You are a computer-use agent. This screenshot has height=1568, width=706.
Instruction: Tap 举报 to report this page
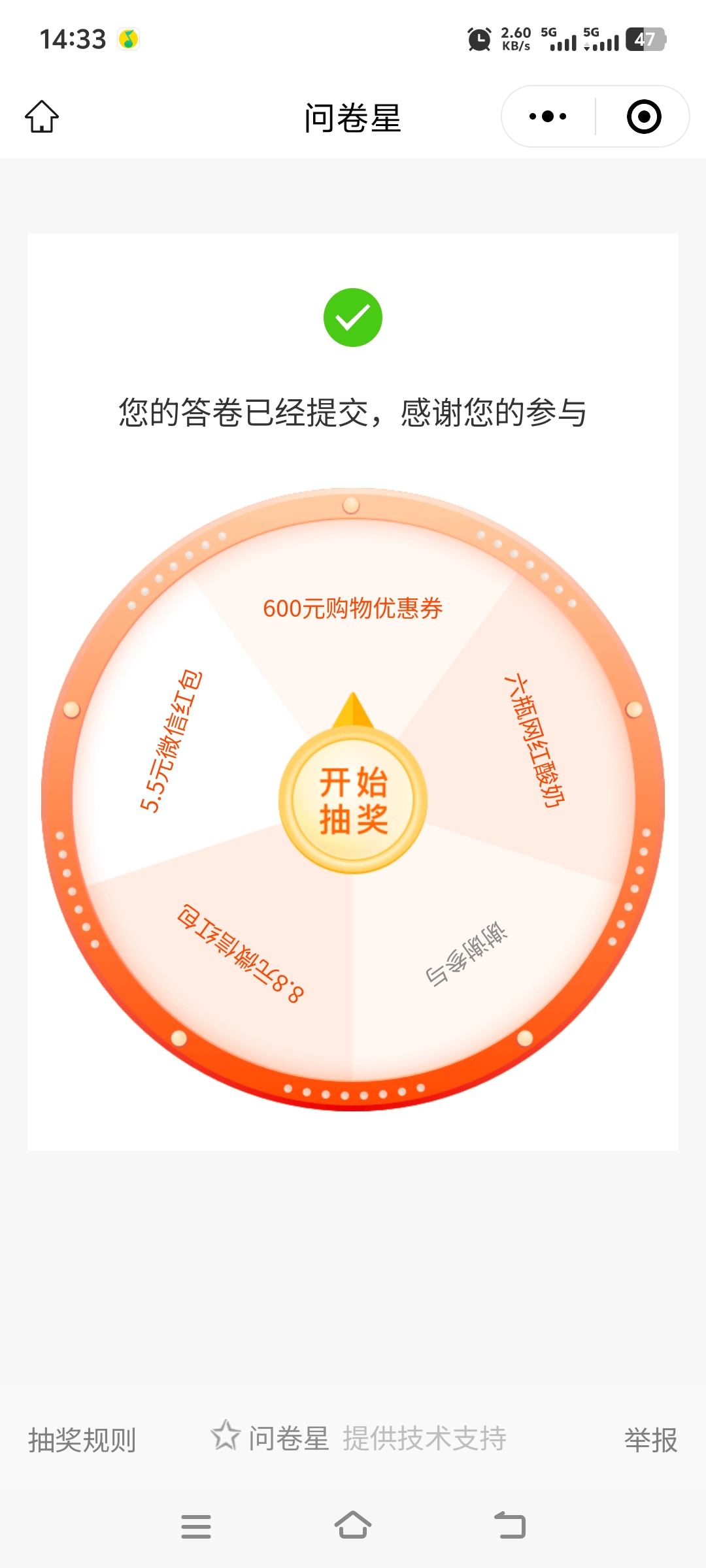pos(651,1440)
